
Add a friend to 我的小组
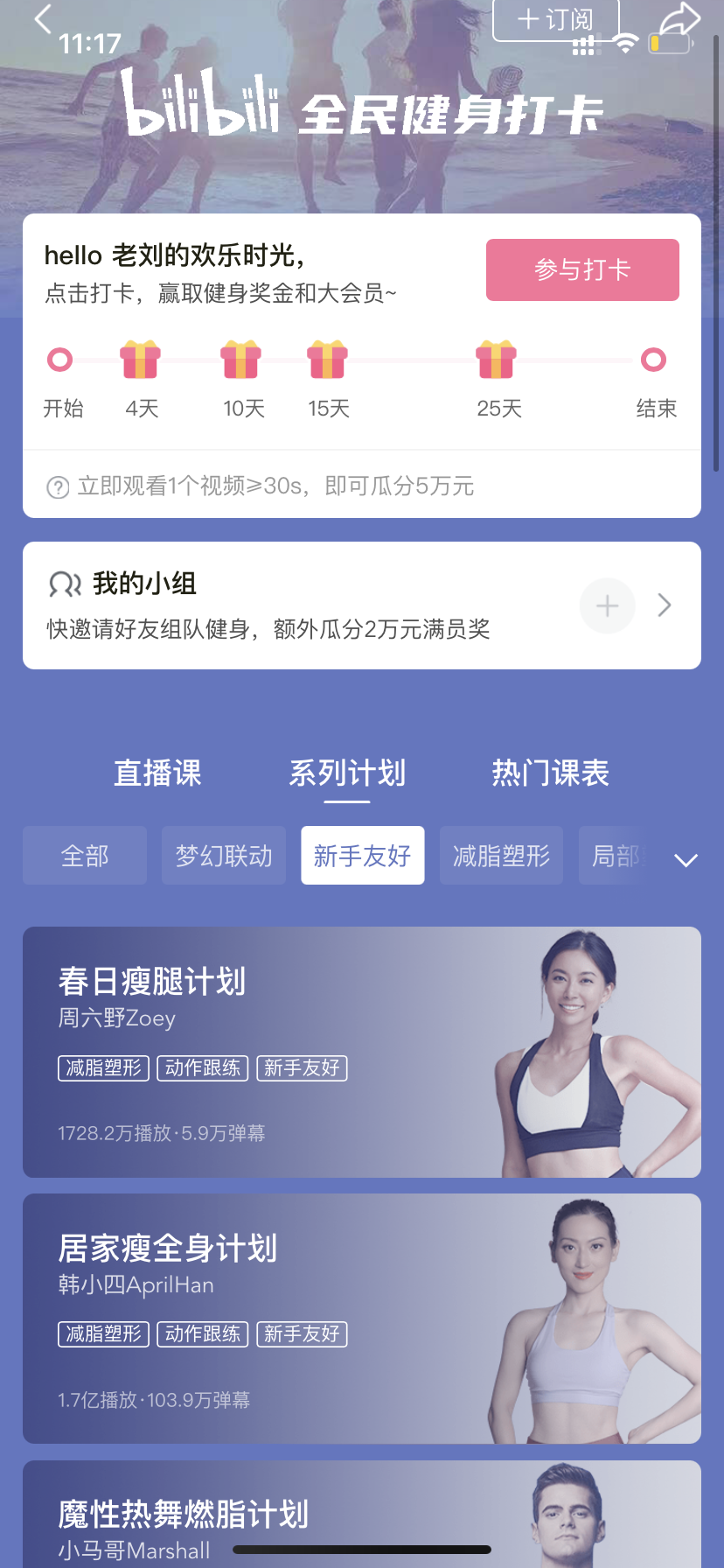607,605
